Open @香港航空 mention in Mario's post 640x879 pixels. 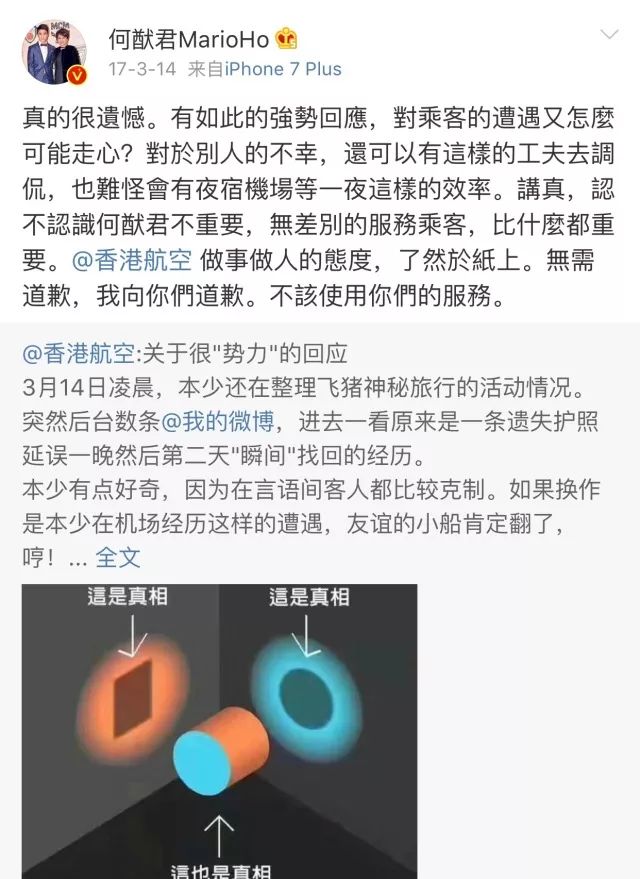click(127, 263)
